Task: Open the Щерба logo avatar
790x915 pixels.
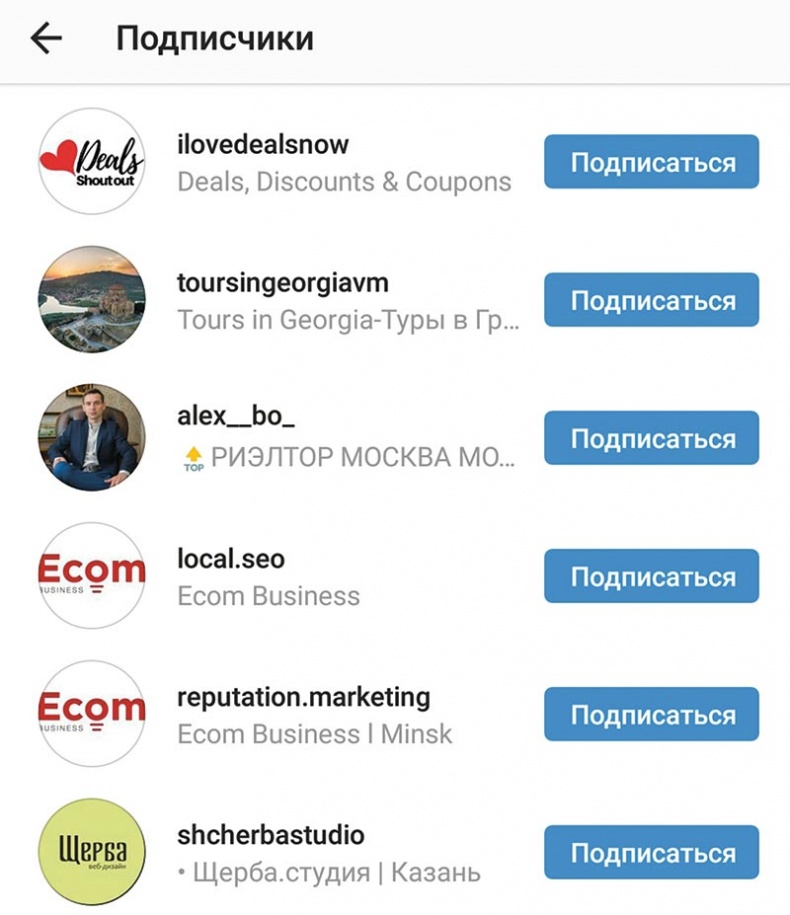Action: [91, 851]
